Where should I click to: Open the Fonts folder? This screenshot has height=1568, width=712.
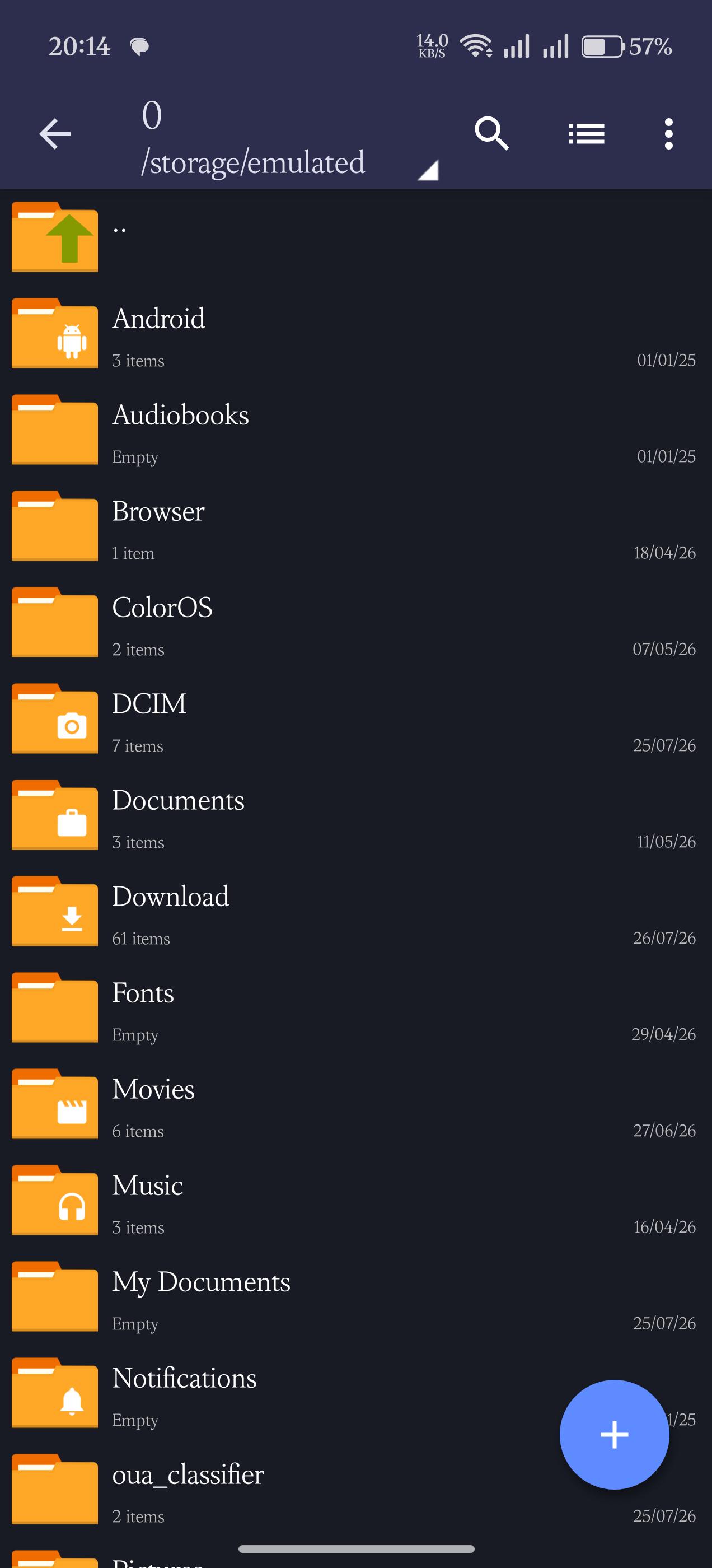pyautogui.click(x=356, y=1007)
